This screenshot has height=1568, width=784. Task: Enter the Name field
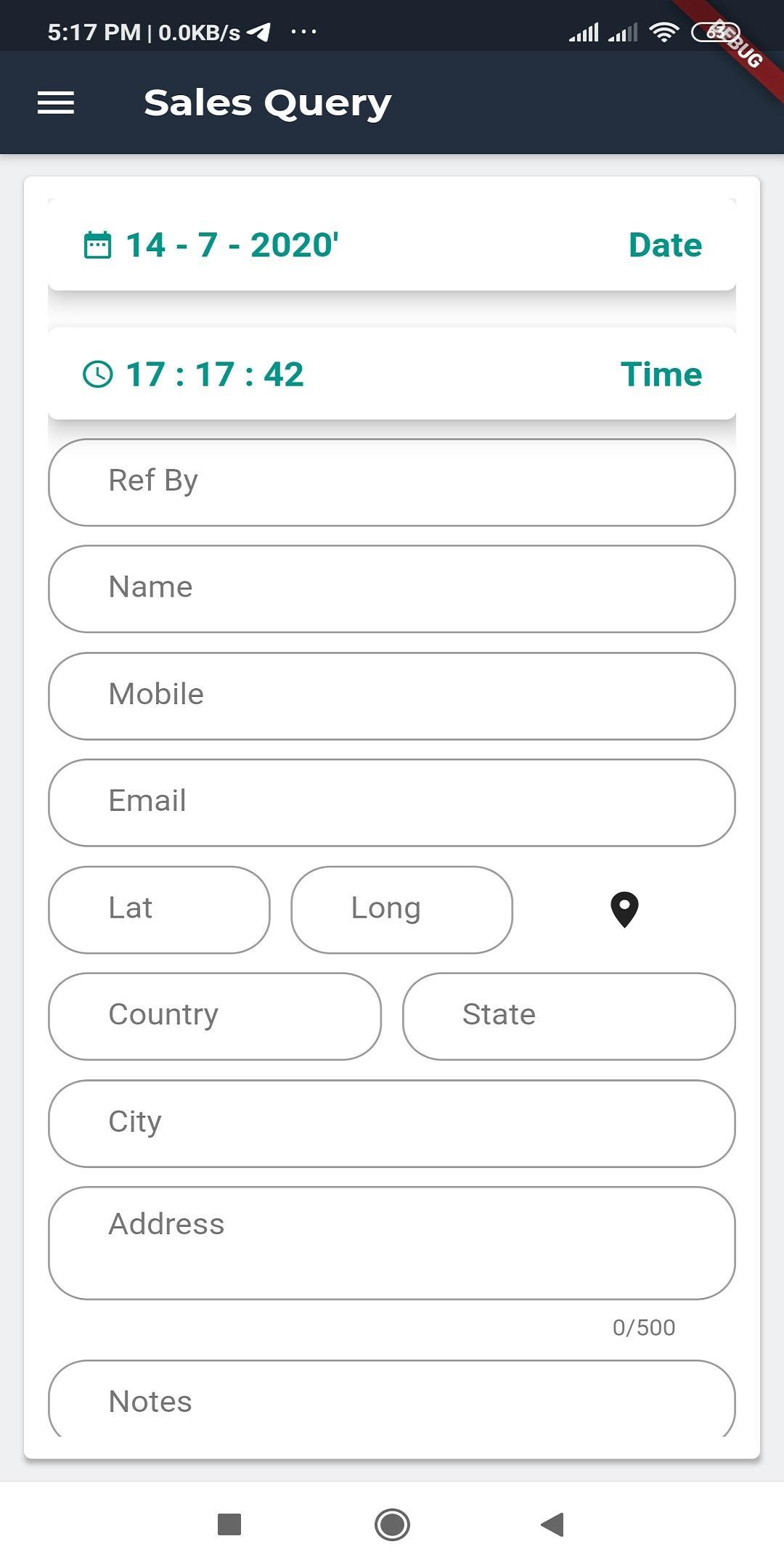[x=392, y=589]
